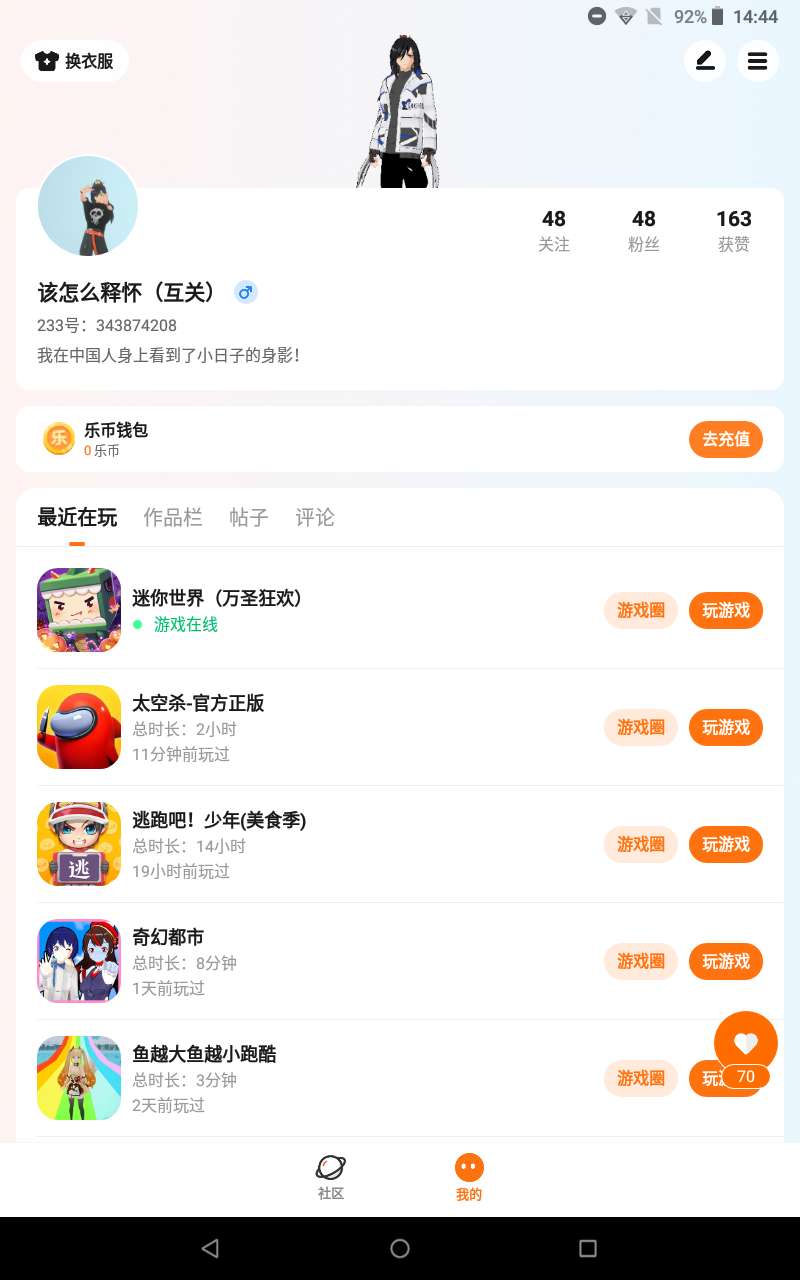View the 关注 following list

[554, 230]
